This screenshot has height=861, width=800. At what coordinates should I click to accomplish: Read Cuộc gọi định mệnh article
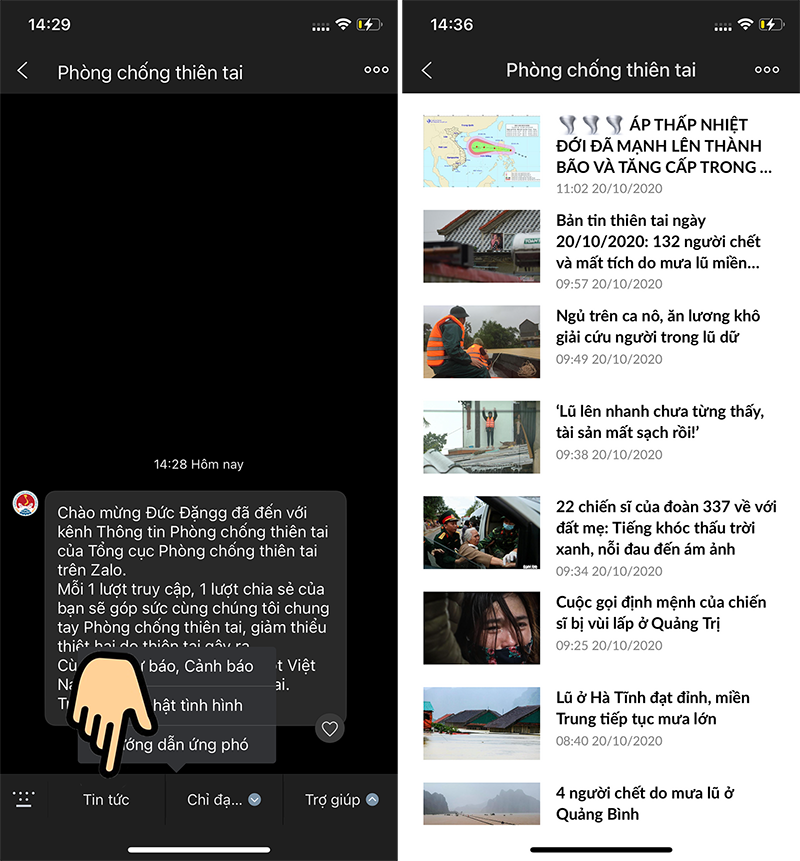tap(661, 612)
